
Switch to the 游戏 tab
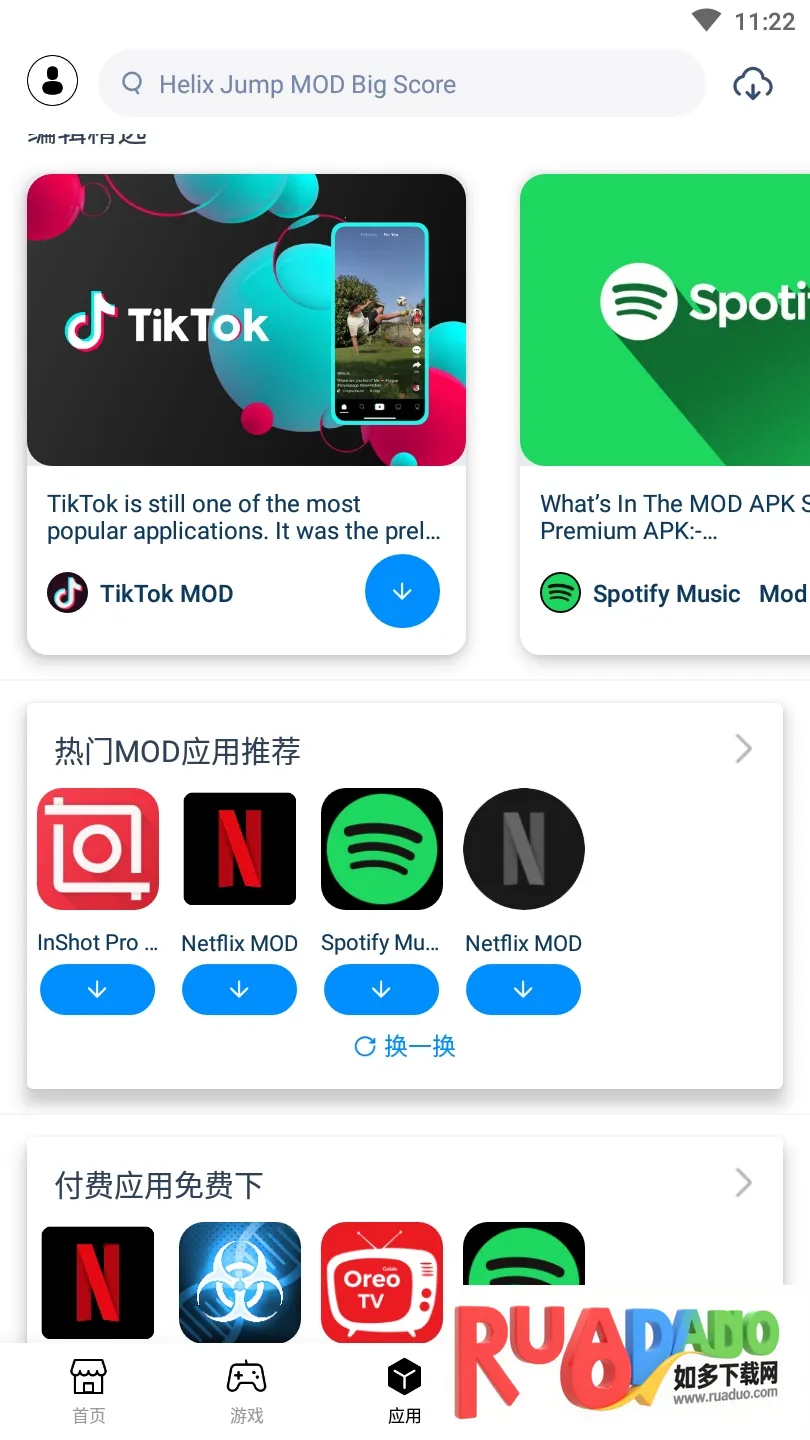246,1390
